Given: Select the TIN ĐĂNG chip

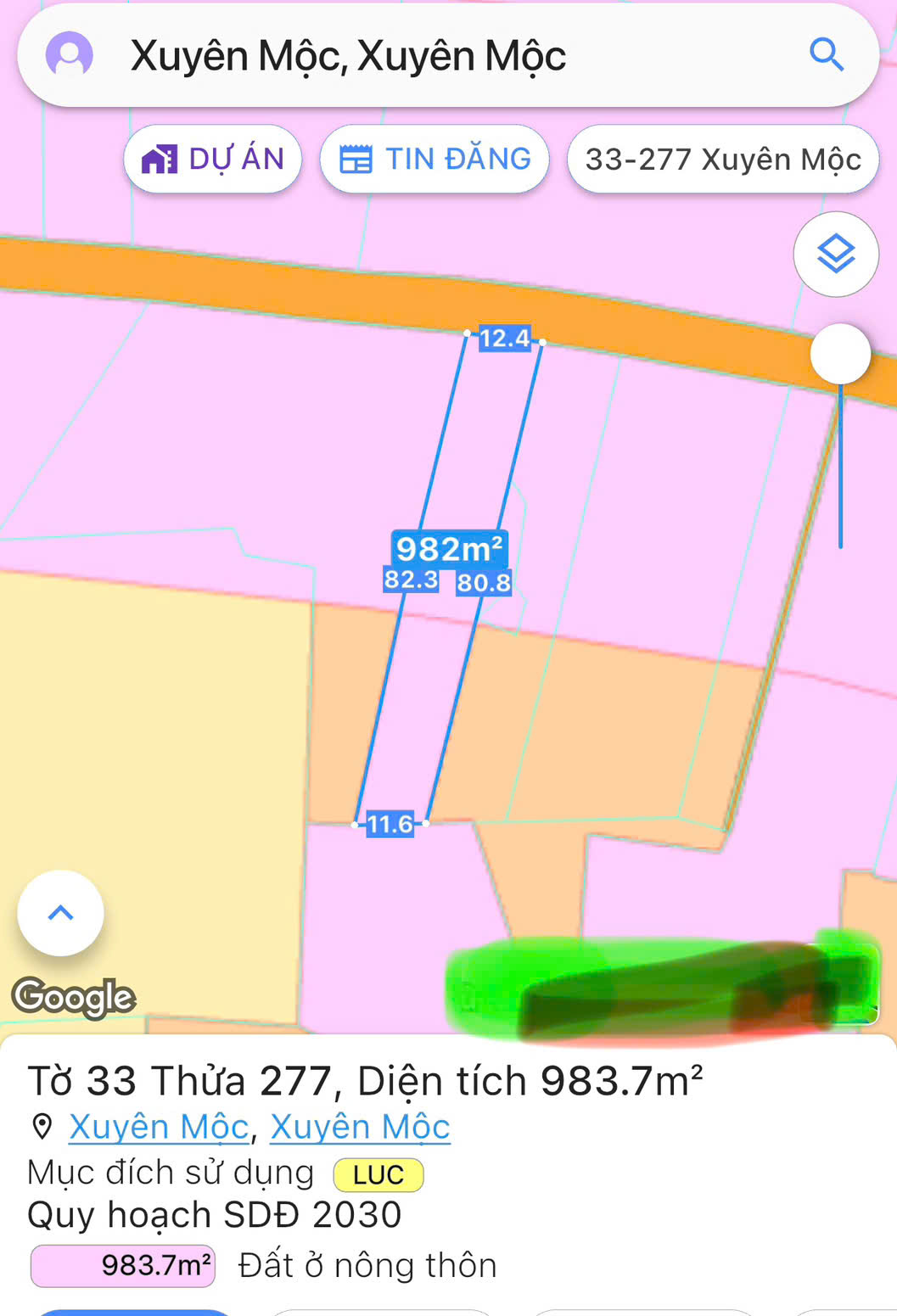Looking at the screenshot, I should 434,159.
